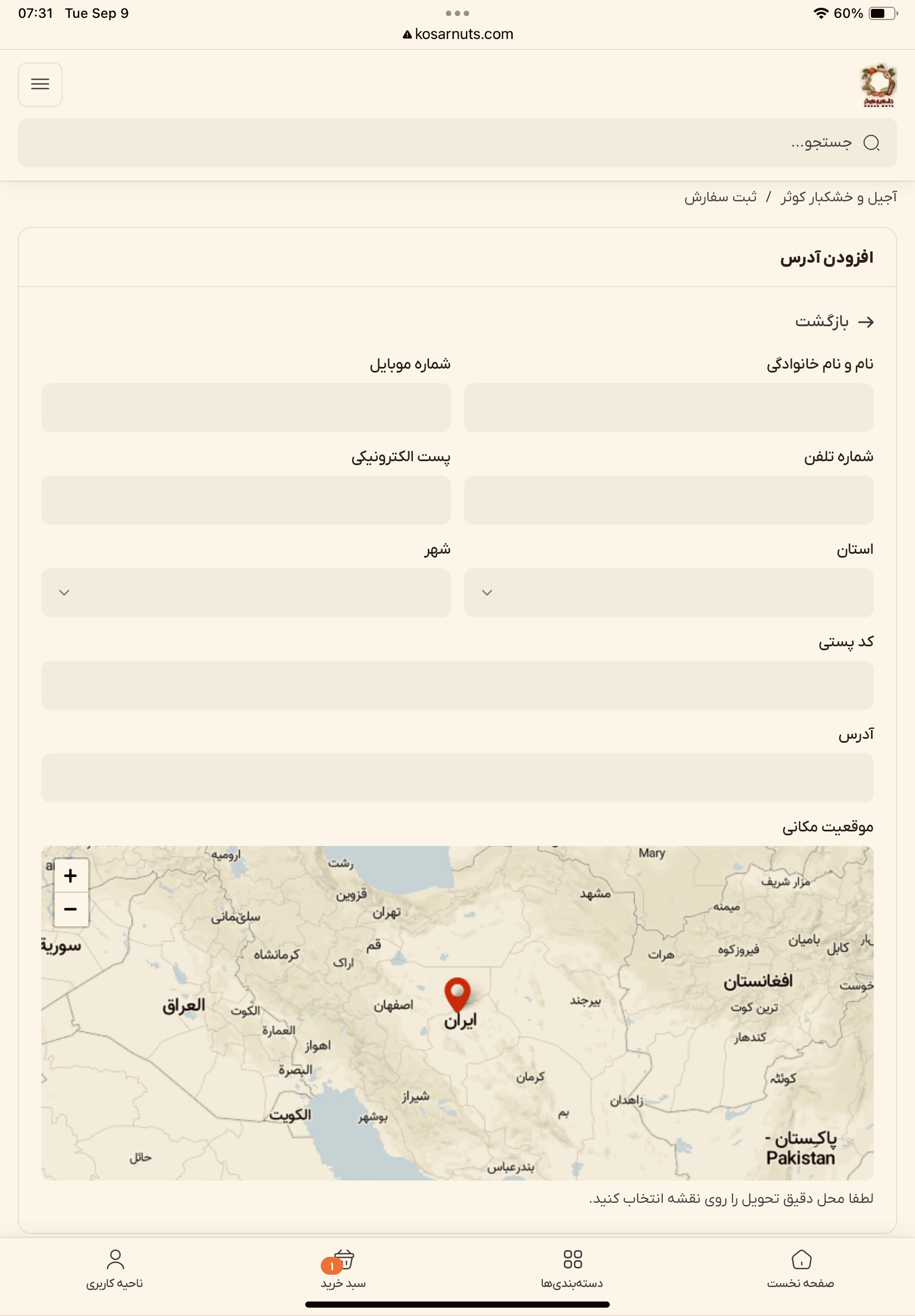Open دسته‌بندی‌ها tab
The height and width of the screenshot is (1316, 915).
(571, 1269)
